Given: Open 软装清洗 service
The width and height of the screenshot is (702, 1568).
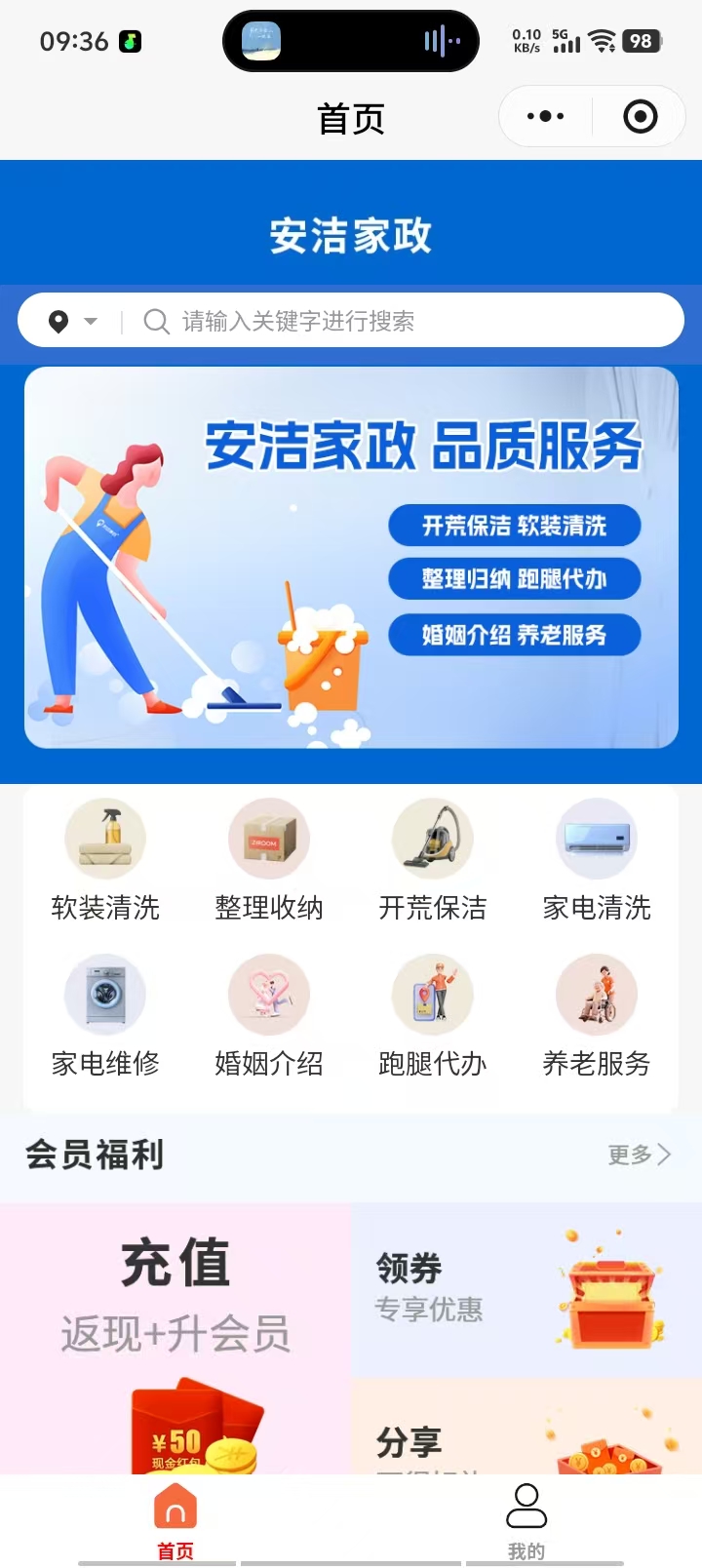Looking at the screenshot, I should 105,859.
